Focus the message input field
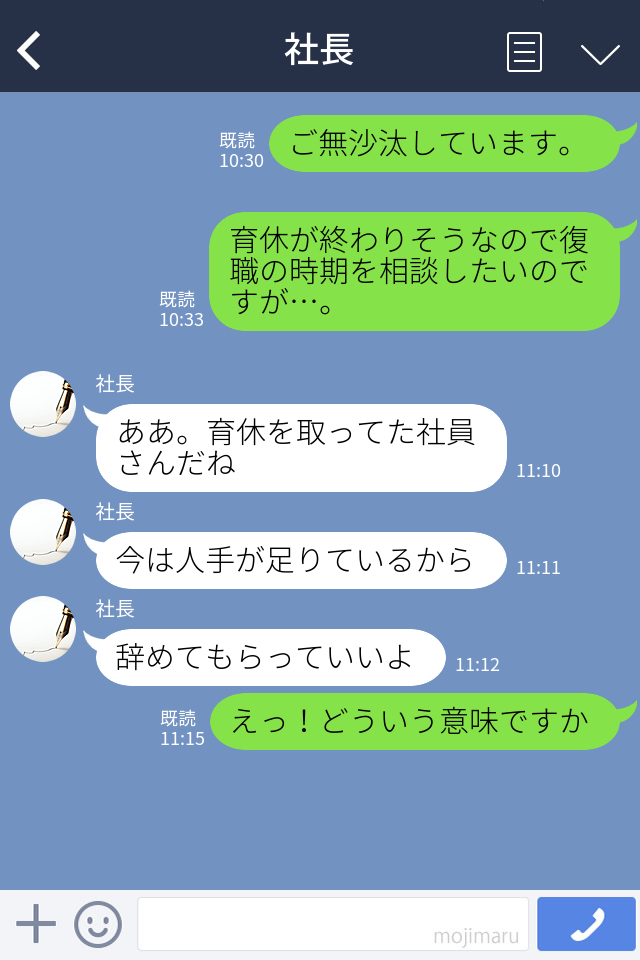 (x=332, y=923)
